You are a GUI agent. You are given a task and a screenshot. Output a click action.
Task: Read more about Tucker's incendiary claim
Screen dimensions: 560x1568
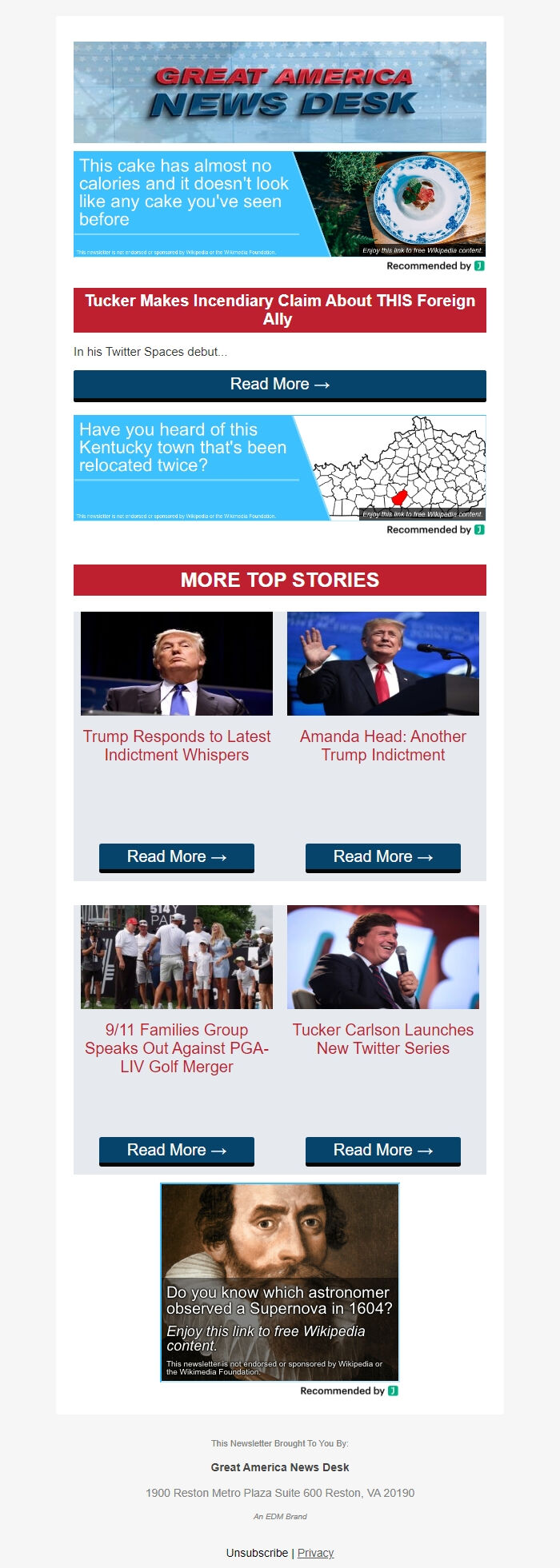tap(279, 385)
